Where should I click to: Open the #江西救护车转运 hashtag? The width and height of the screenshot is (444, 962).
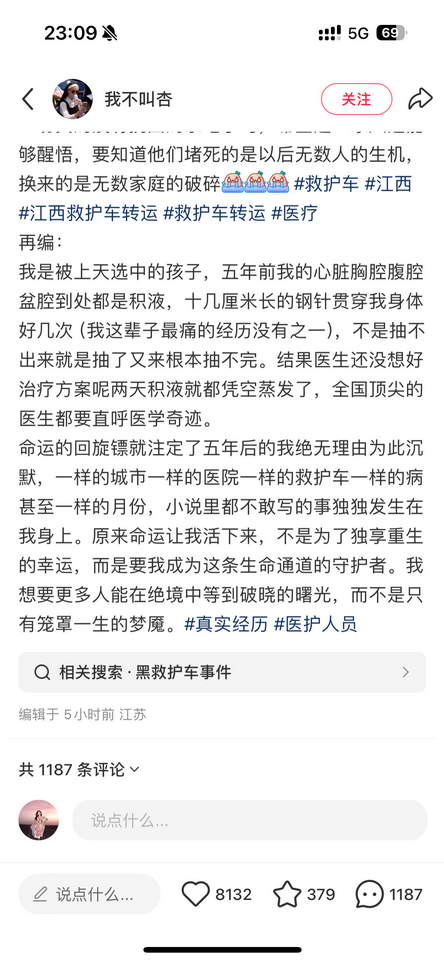coord(91,213)
